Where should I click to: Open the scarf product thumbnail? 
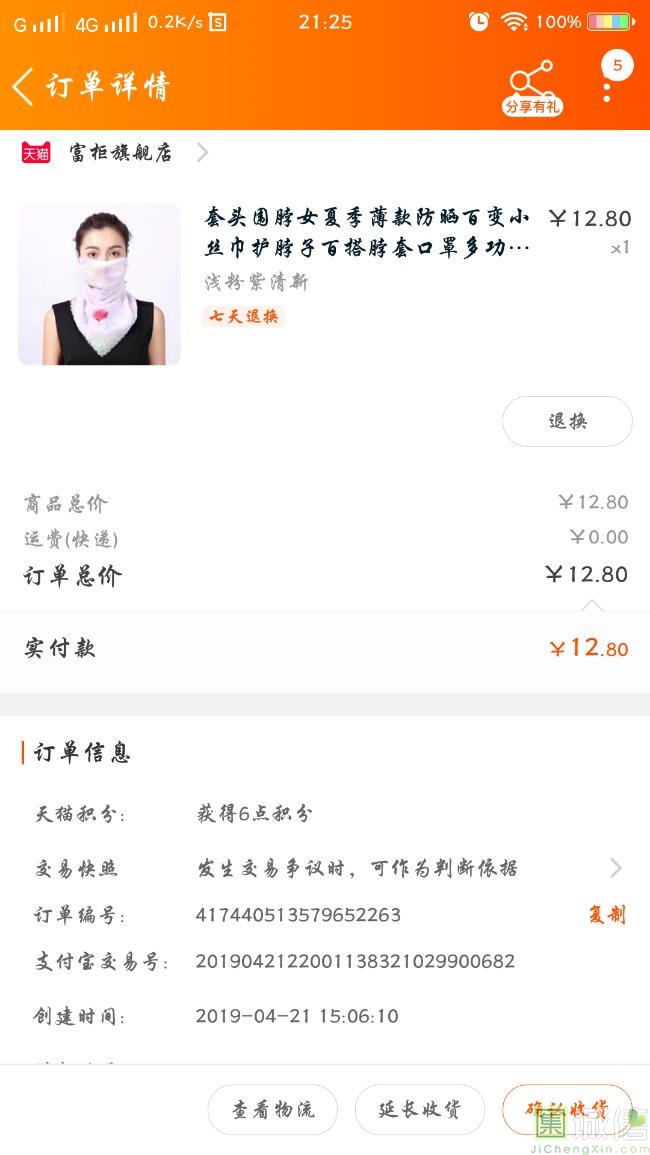pyautogui.click(x=99, y=284)
